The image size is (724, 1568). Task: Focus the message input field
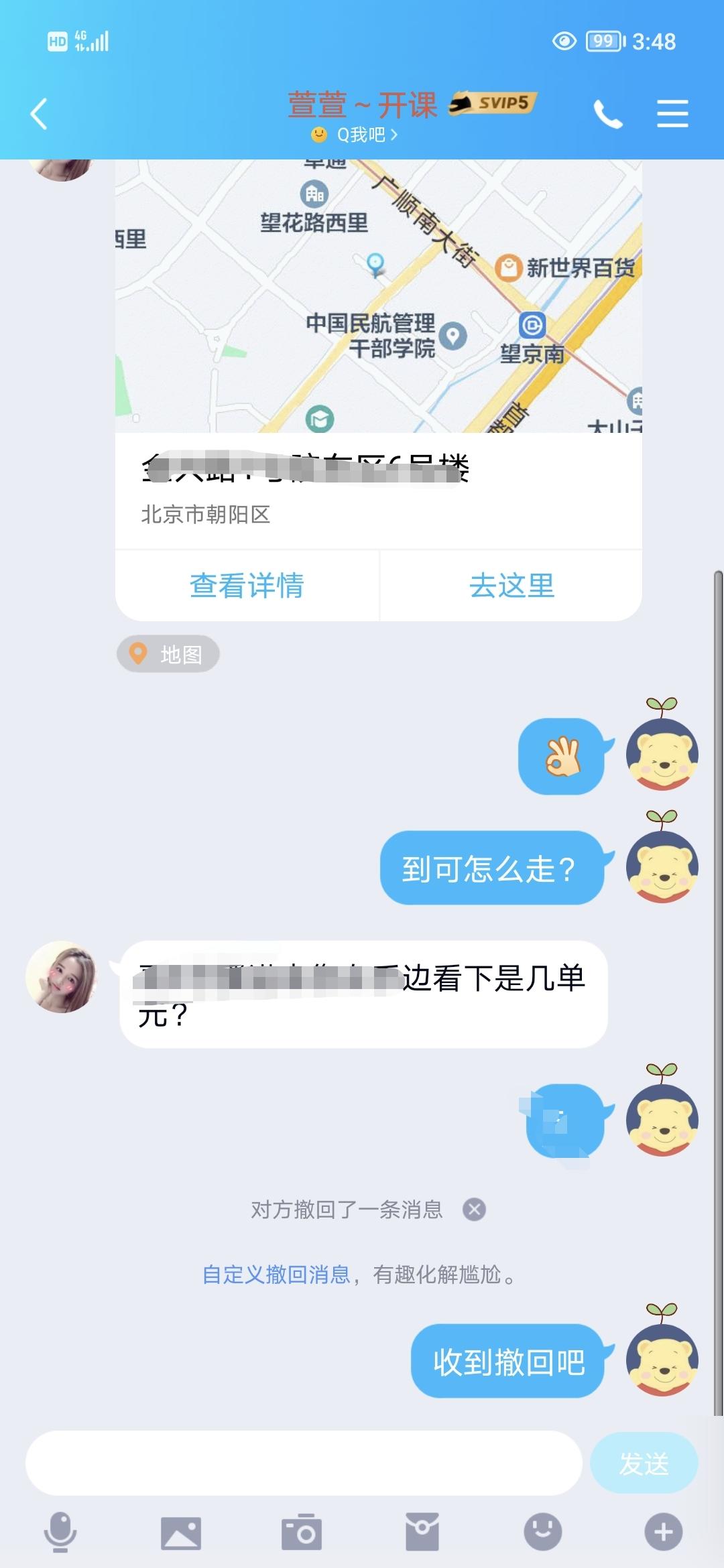pos(303,1463)
